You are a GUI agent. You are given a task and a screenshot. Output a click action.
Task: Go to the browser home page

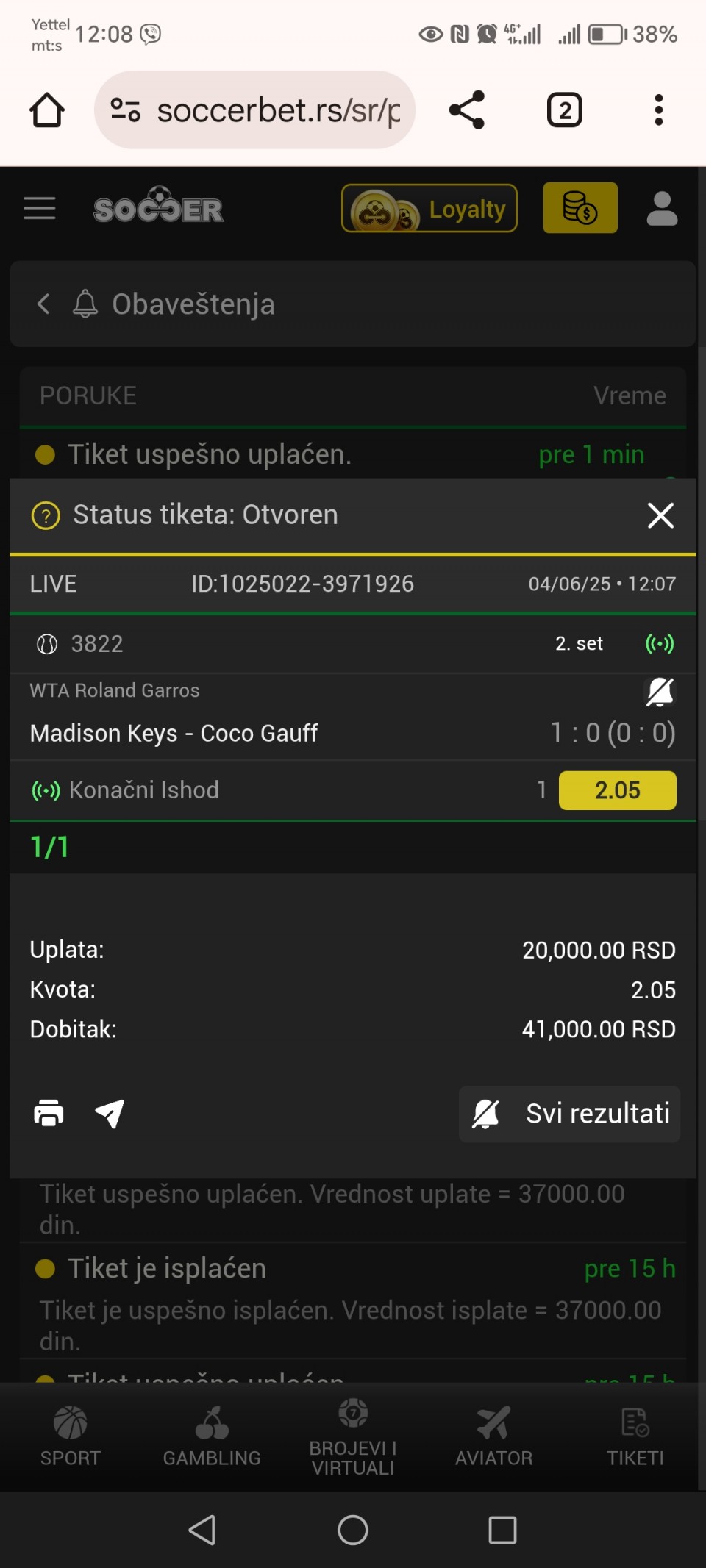(47, 110)
